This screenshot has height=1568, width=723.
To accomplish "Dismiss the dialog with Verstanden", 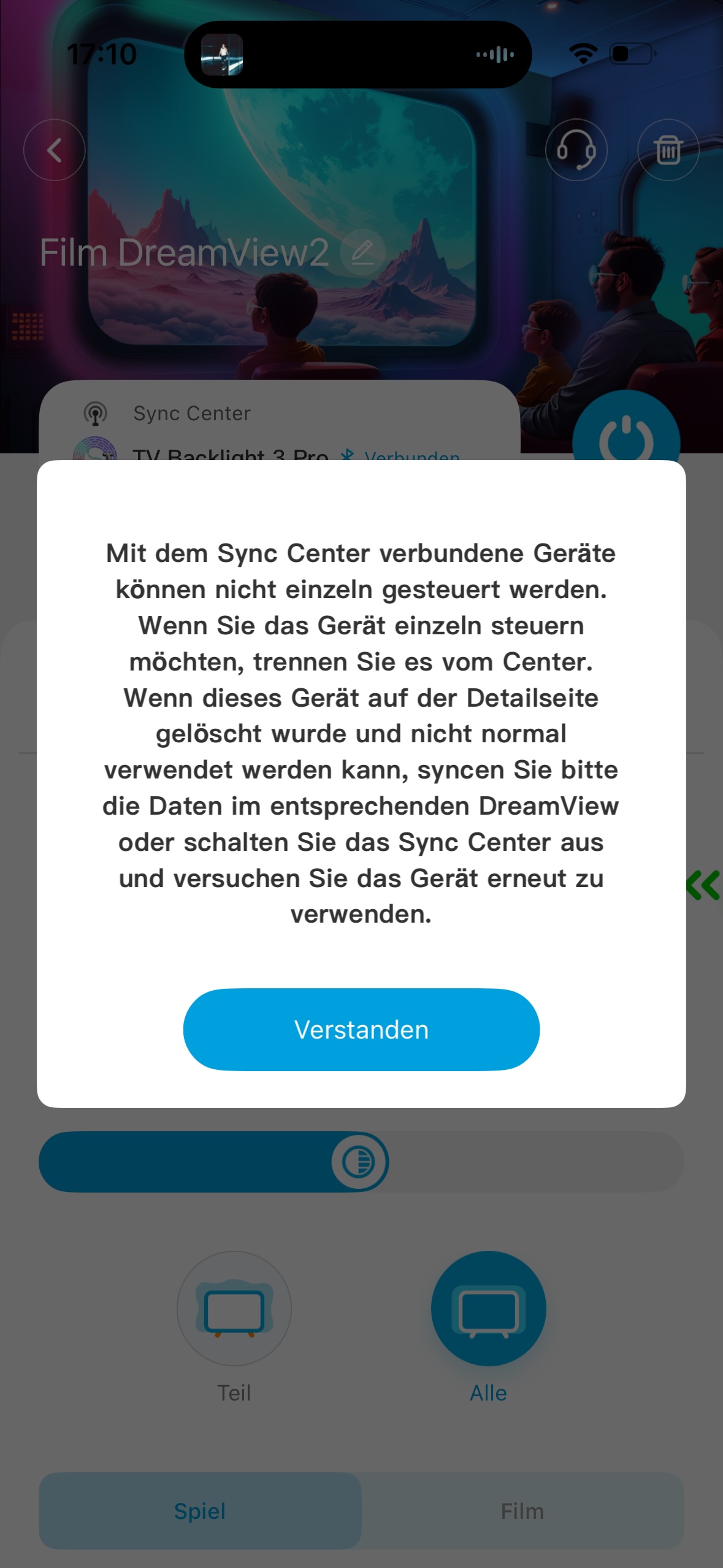I will (x=361, y=1029).
